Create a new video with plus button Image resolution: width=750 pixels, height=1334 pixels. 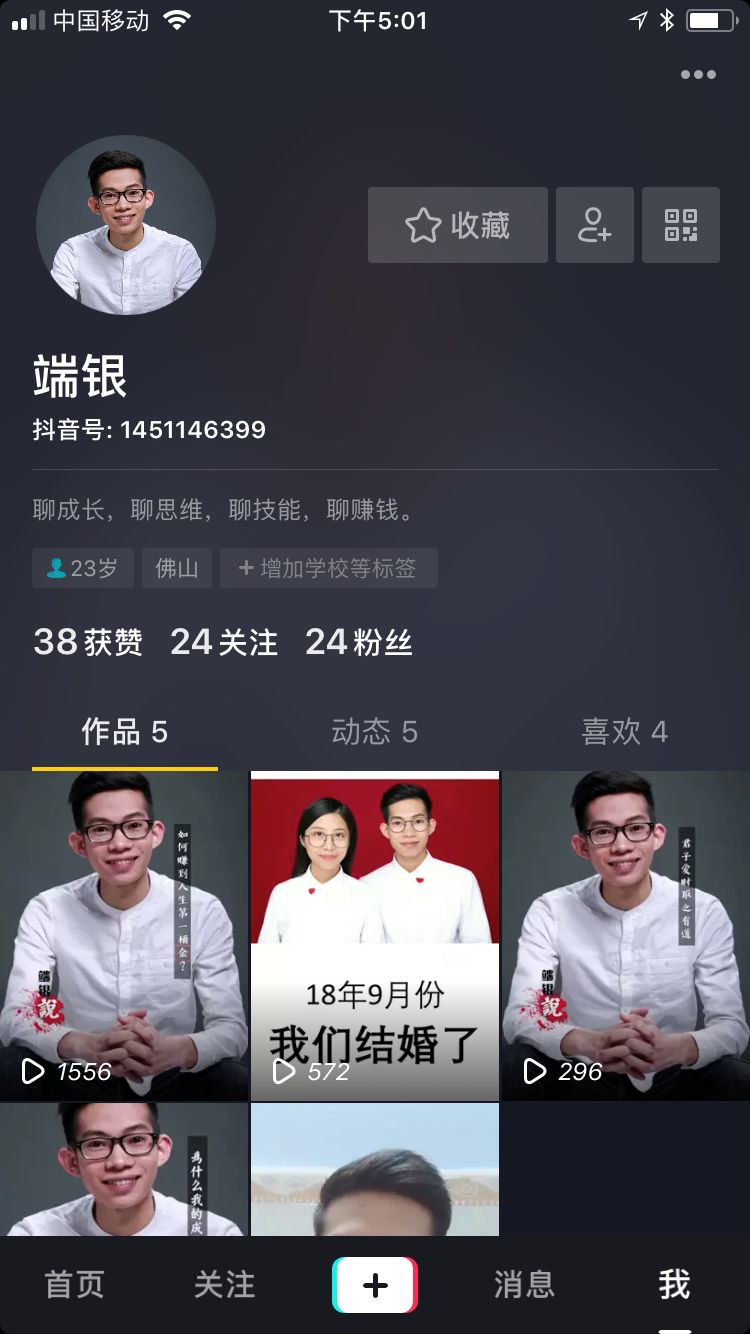(x=375, y=1284)
